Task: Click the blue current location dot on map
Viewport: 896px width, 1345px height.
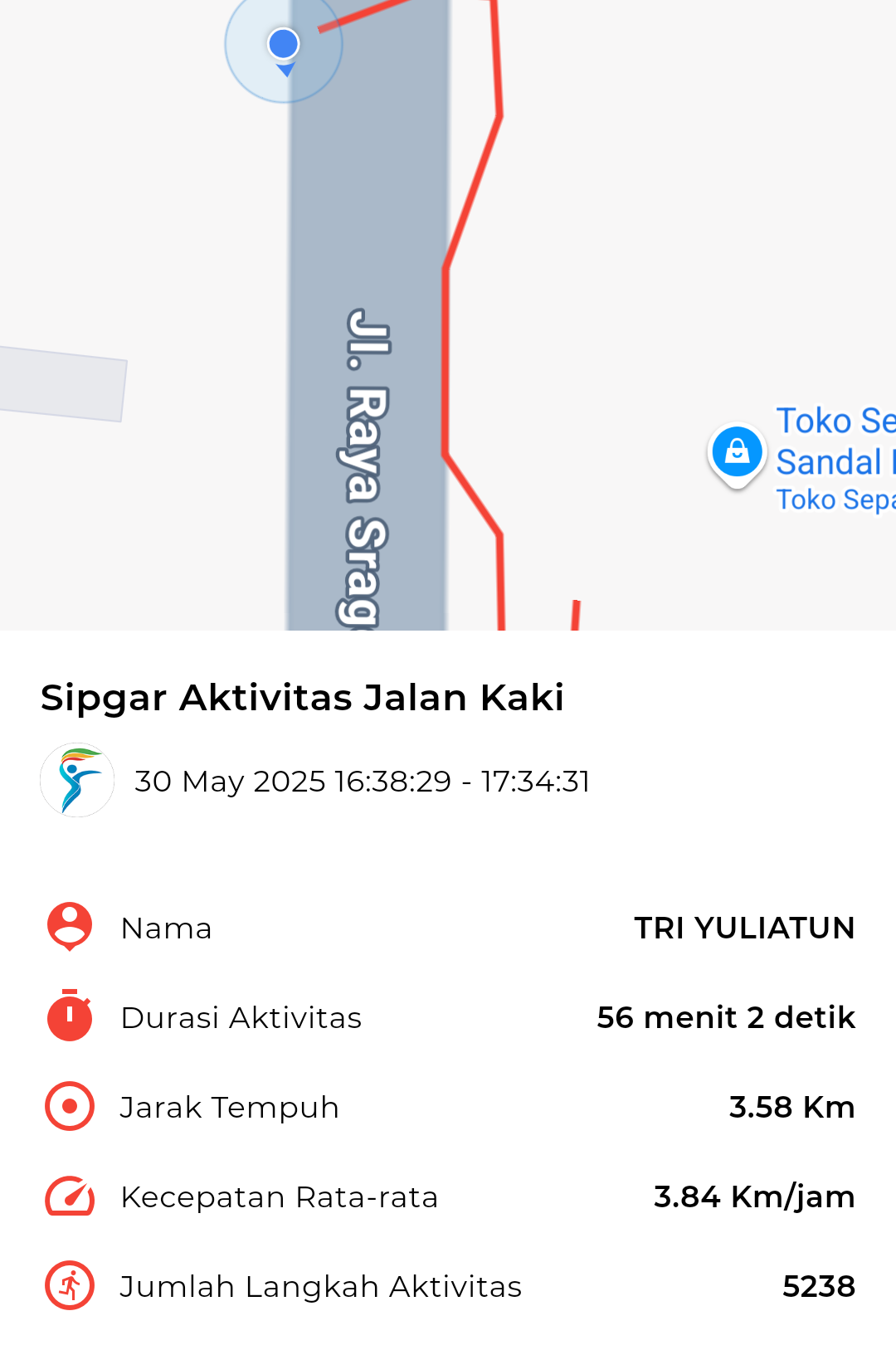Action: click(x=284, y=44)
